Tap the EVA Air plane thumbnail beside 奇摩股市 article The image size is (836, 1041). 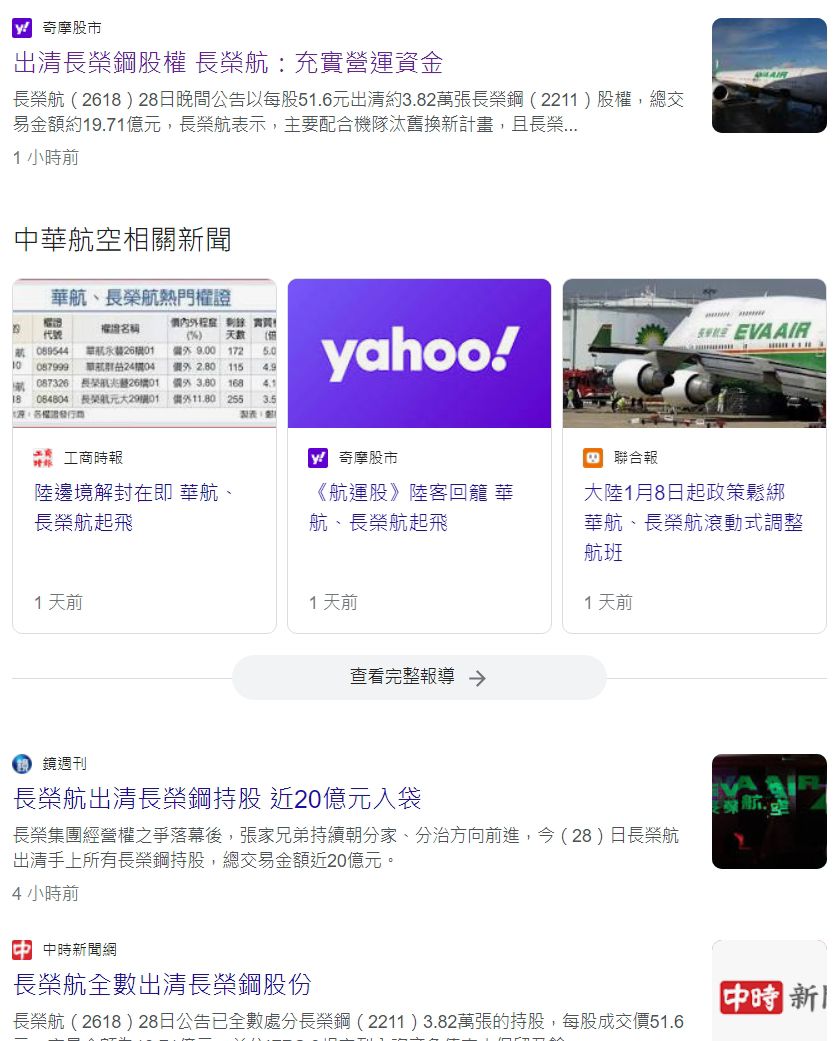[768, 75]
